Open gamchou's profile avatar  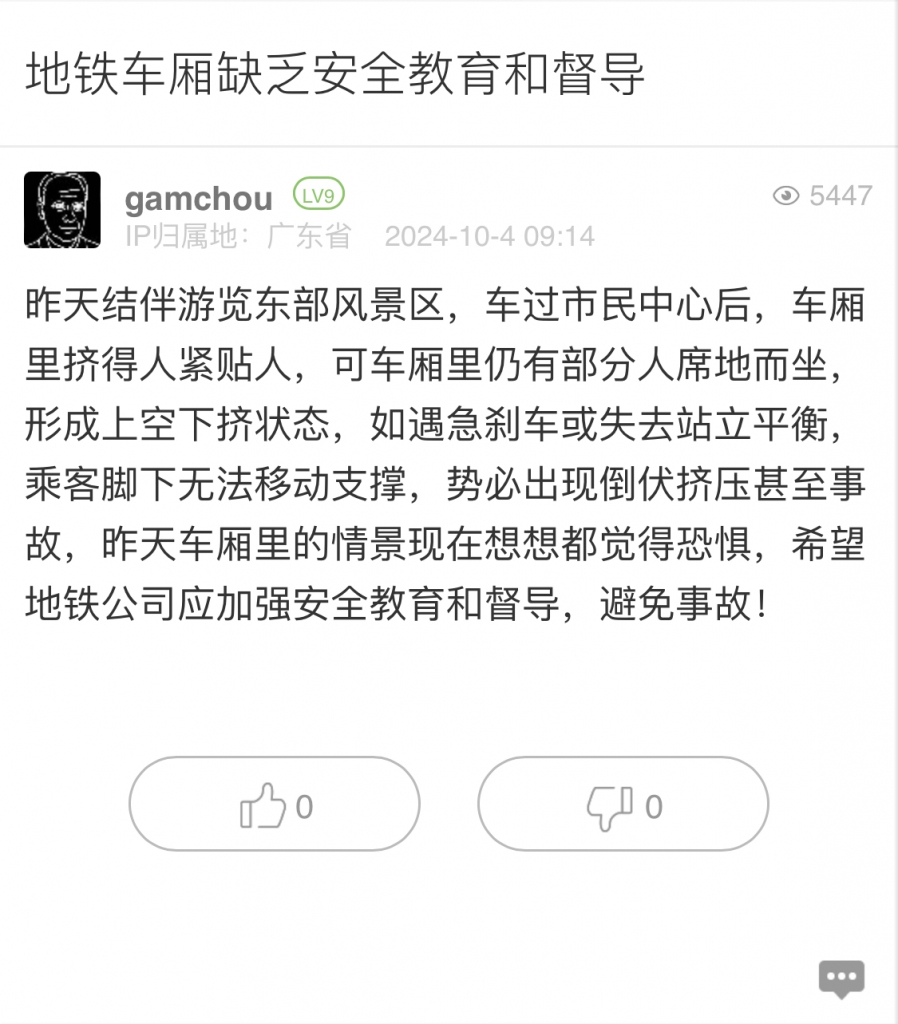point(62,210)
